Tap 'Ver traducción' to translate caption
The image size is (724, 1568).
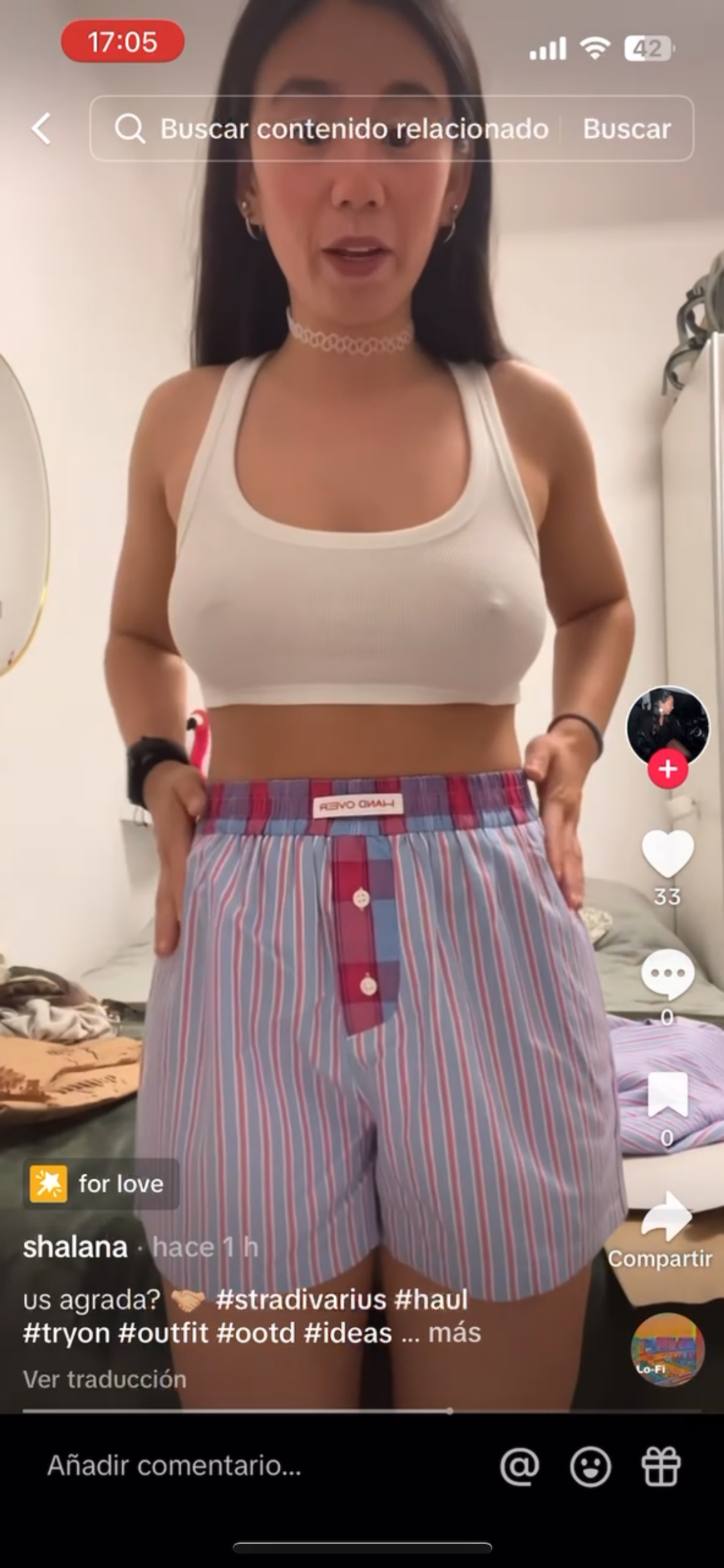[x=105, y=1379]
